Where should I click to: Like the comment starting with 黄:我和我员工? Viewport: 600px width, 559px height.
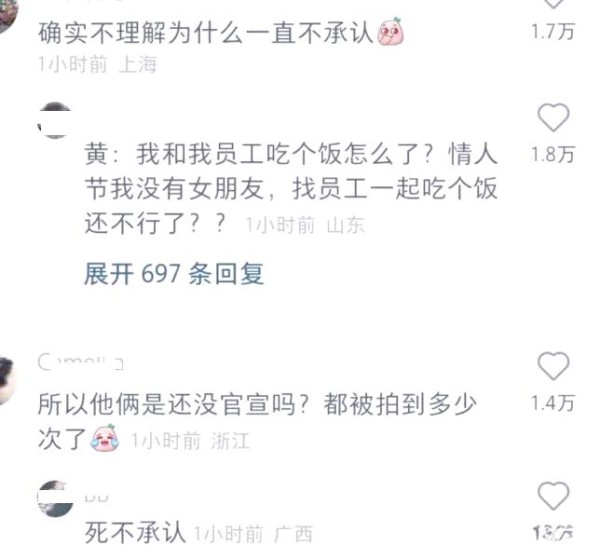(553, 120)
